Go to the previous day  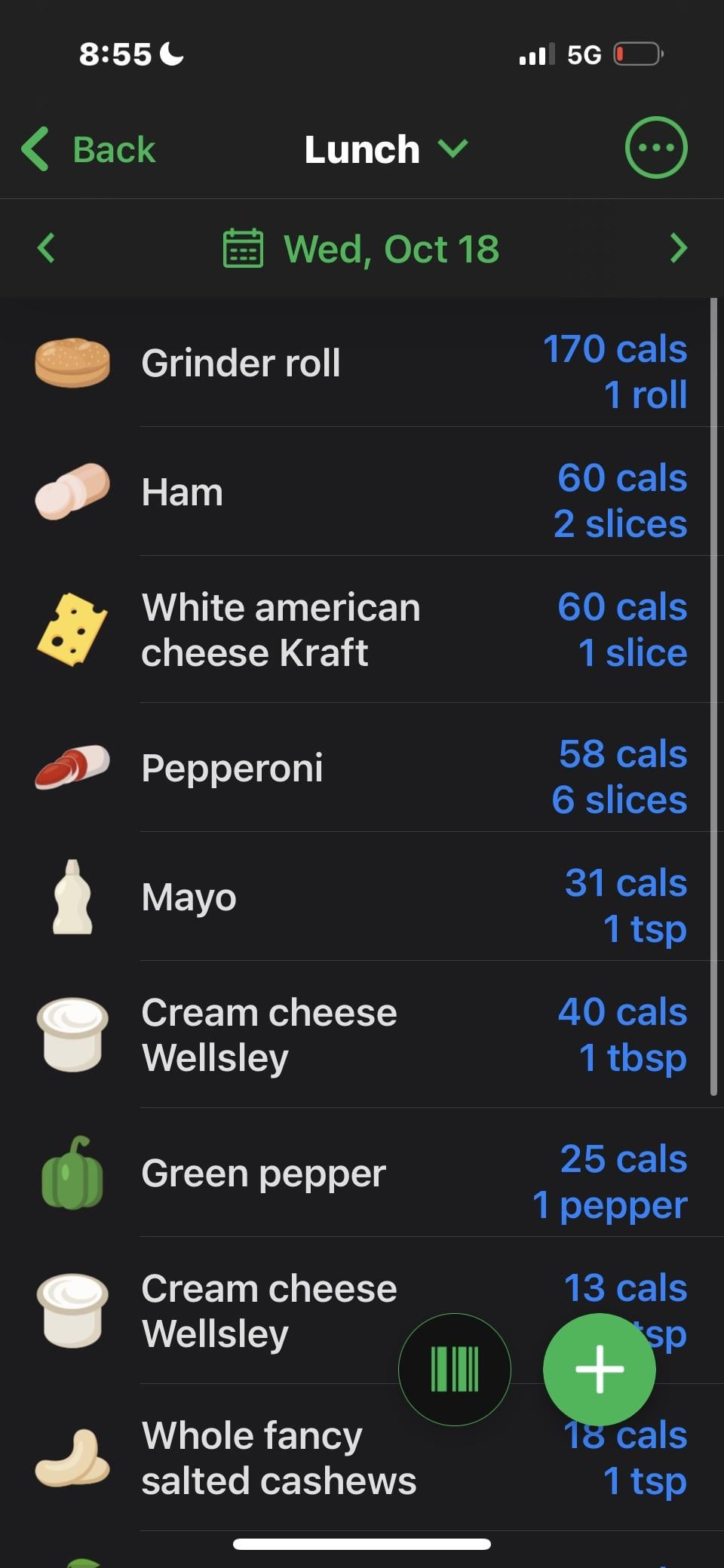46,248
